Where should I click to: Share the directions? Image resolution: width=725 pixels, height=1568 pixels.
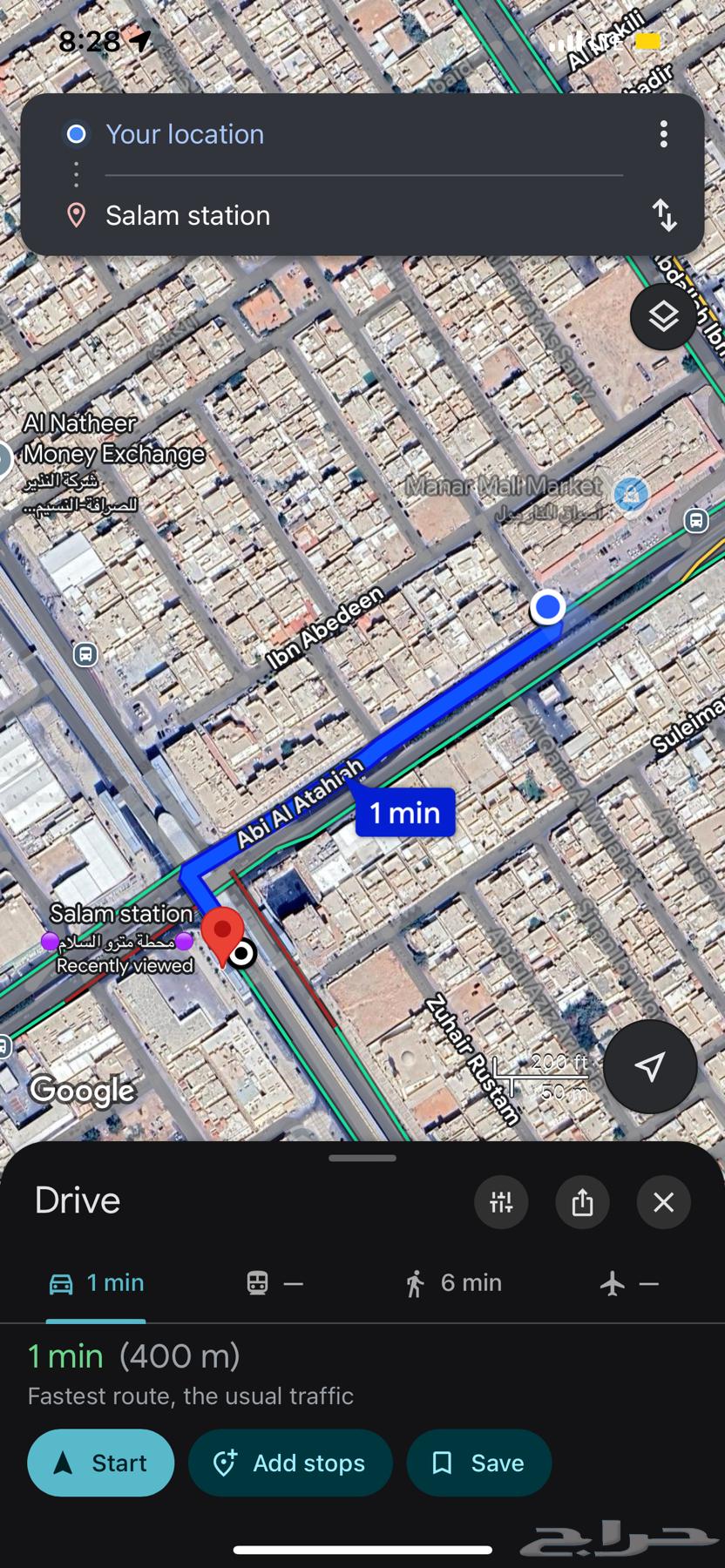point(582,1202)
